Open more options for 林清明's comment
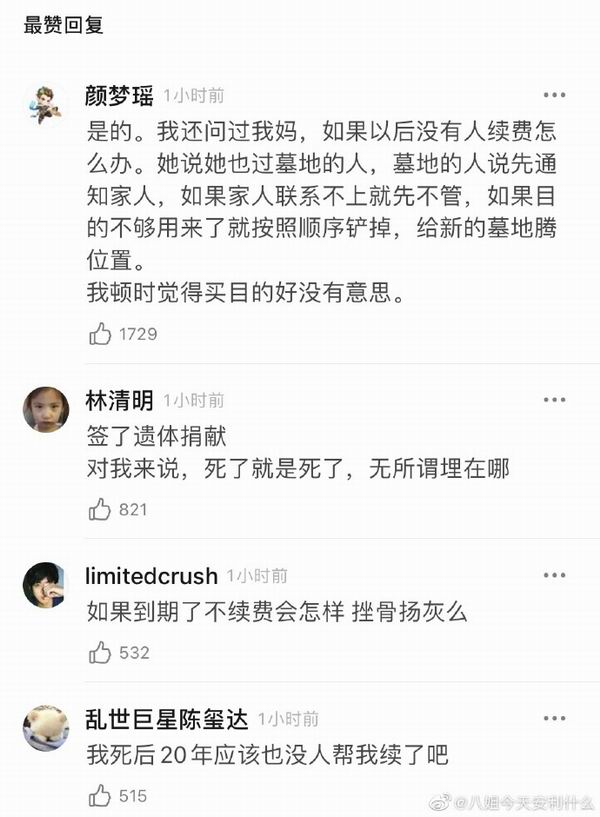This screenshot has height=817, width=600. pos(554,400)
